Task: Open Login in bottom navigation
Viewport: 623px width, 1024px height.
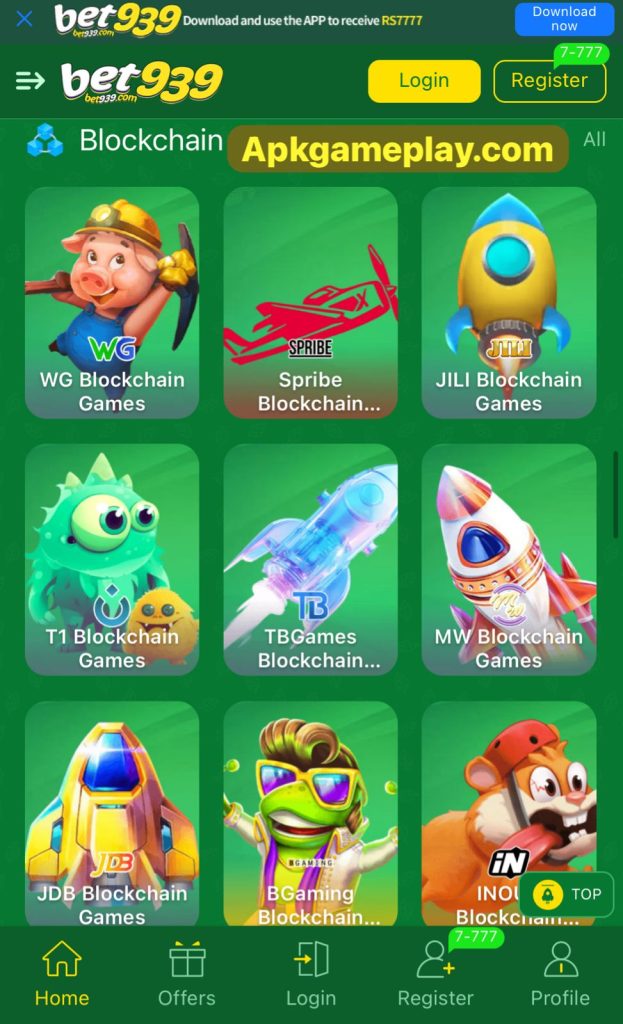Action: click(311, 974)
